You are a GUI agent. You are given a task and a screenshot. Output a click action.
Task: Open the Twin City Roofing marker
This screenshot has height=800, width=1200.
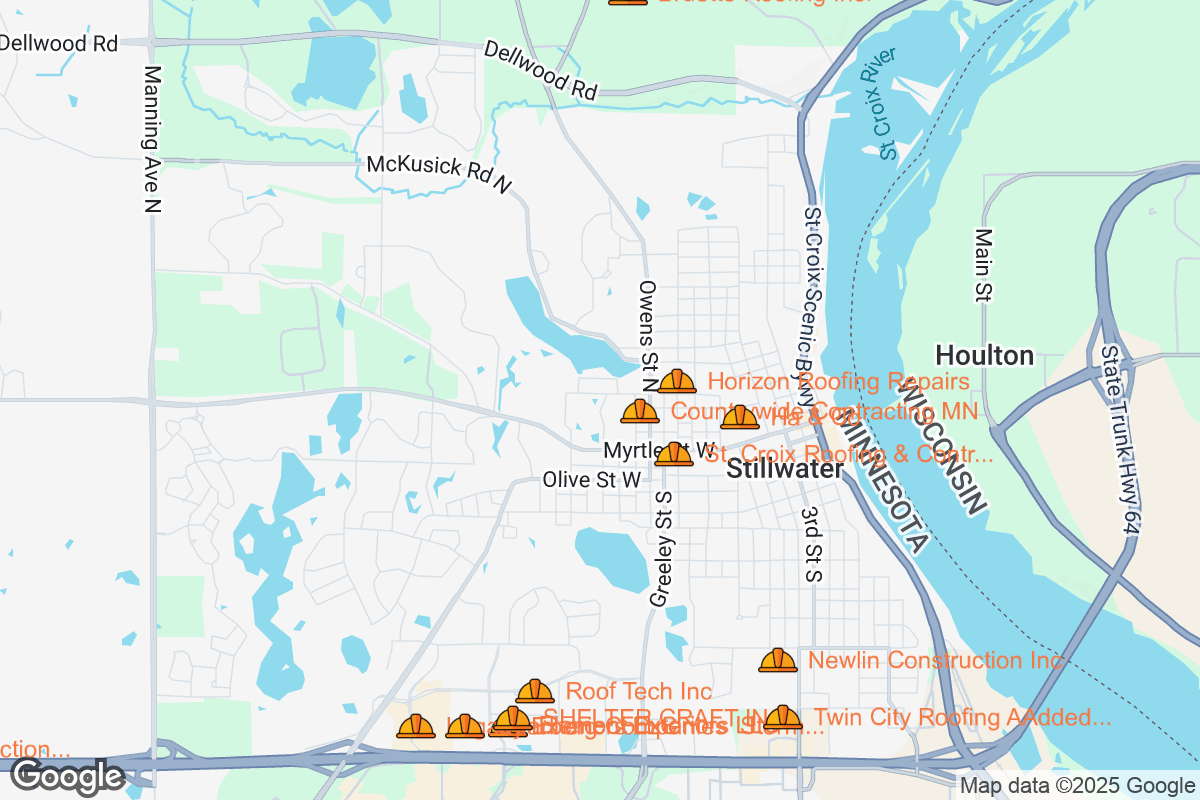pyautogui.click(x=783, y=717)
